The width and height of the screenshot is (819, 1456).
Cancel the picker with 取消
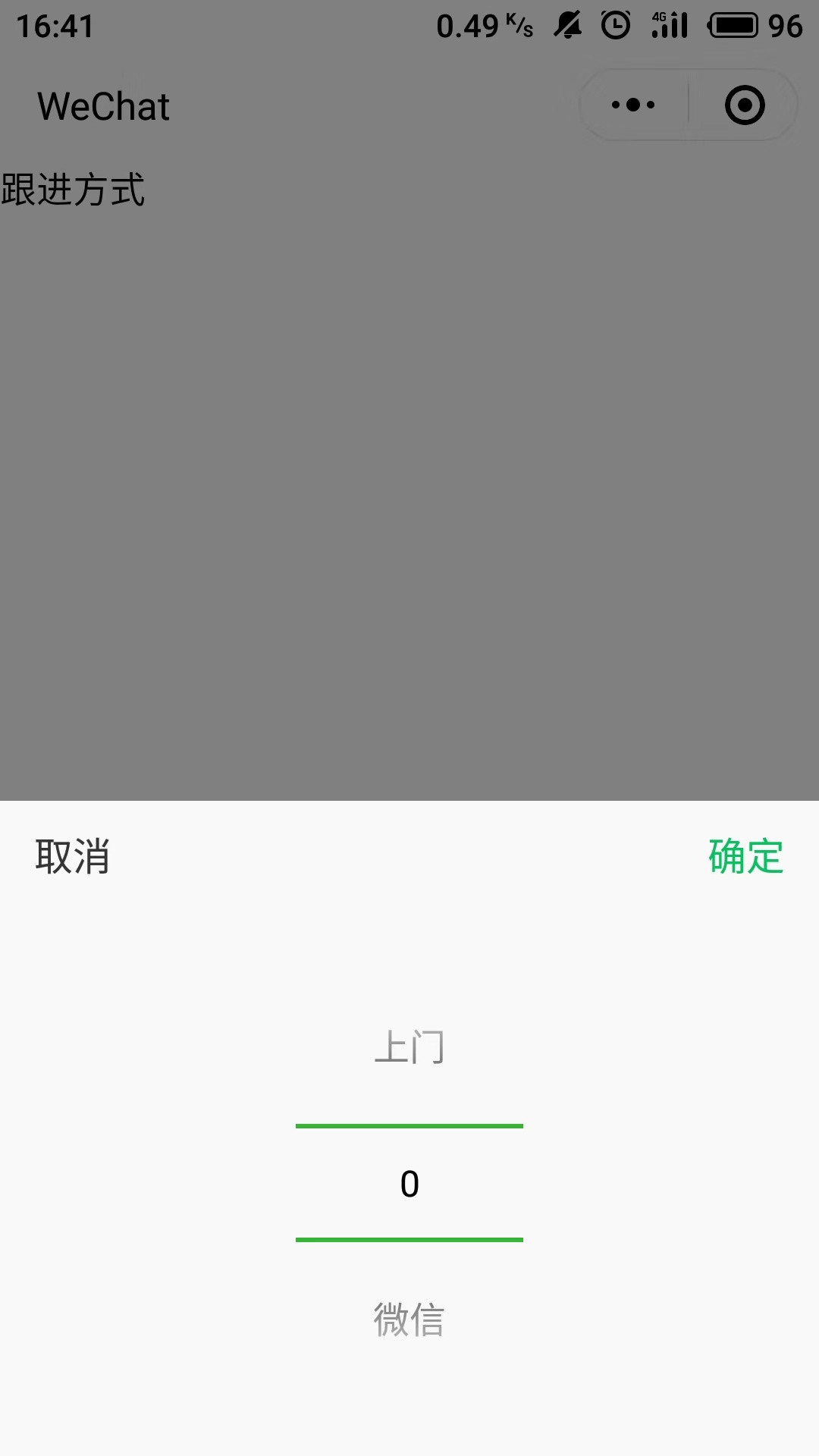tap(73, 856)
